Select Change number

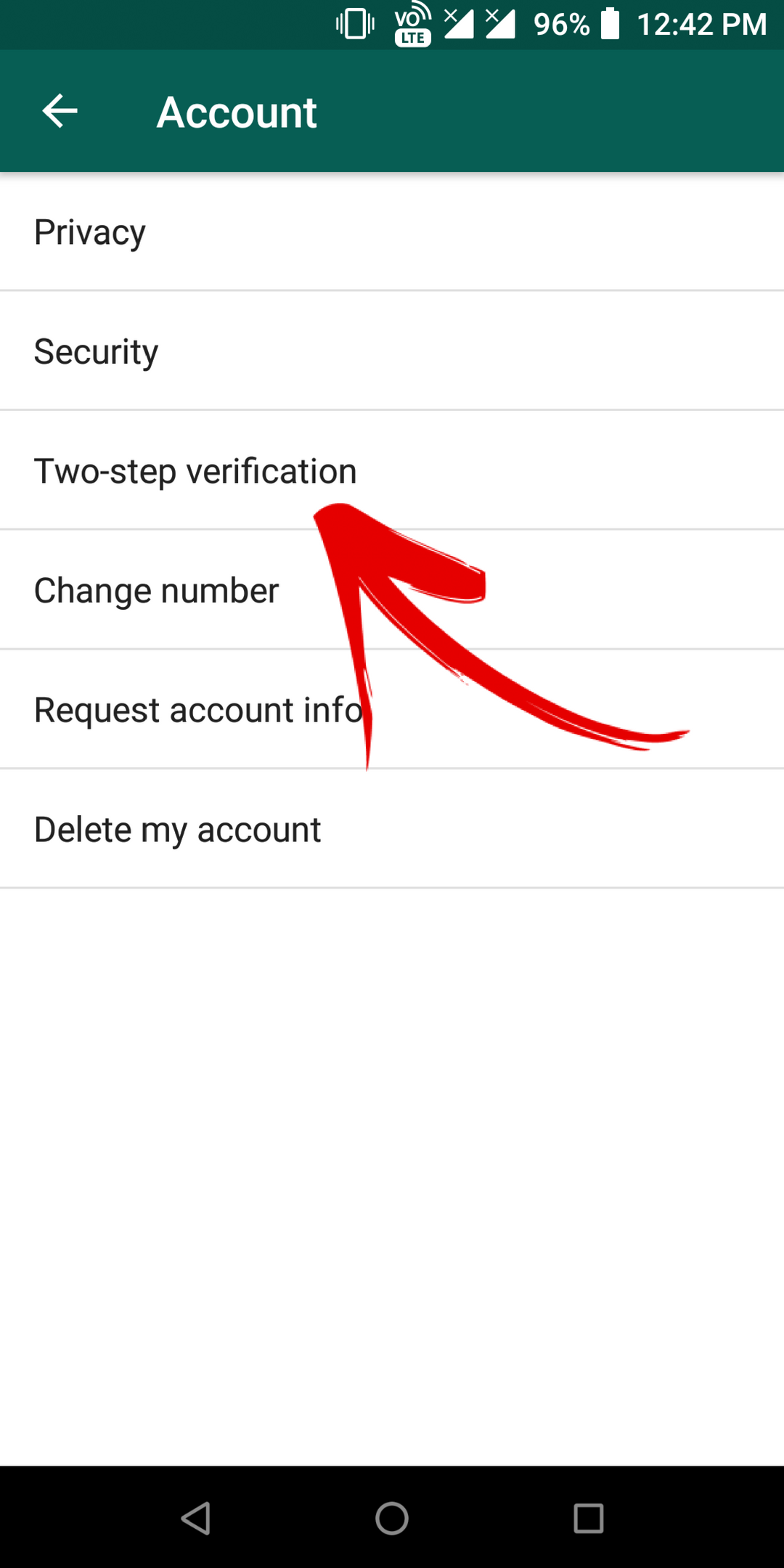pyautogui.click(x=392, y=589)
